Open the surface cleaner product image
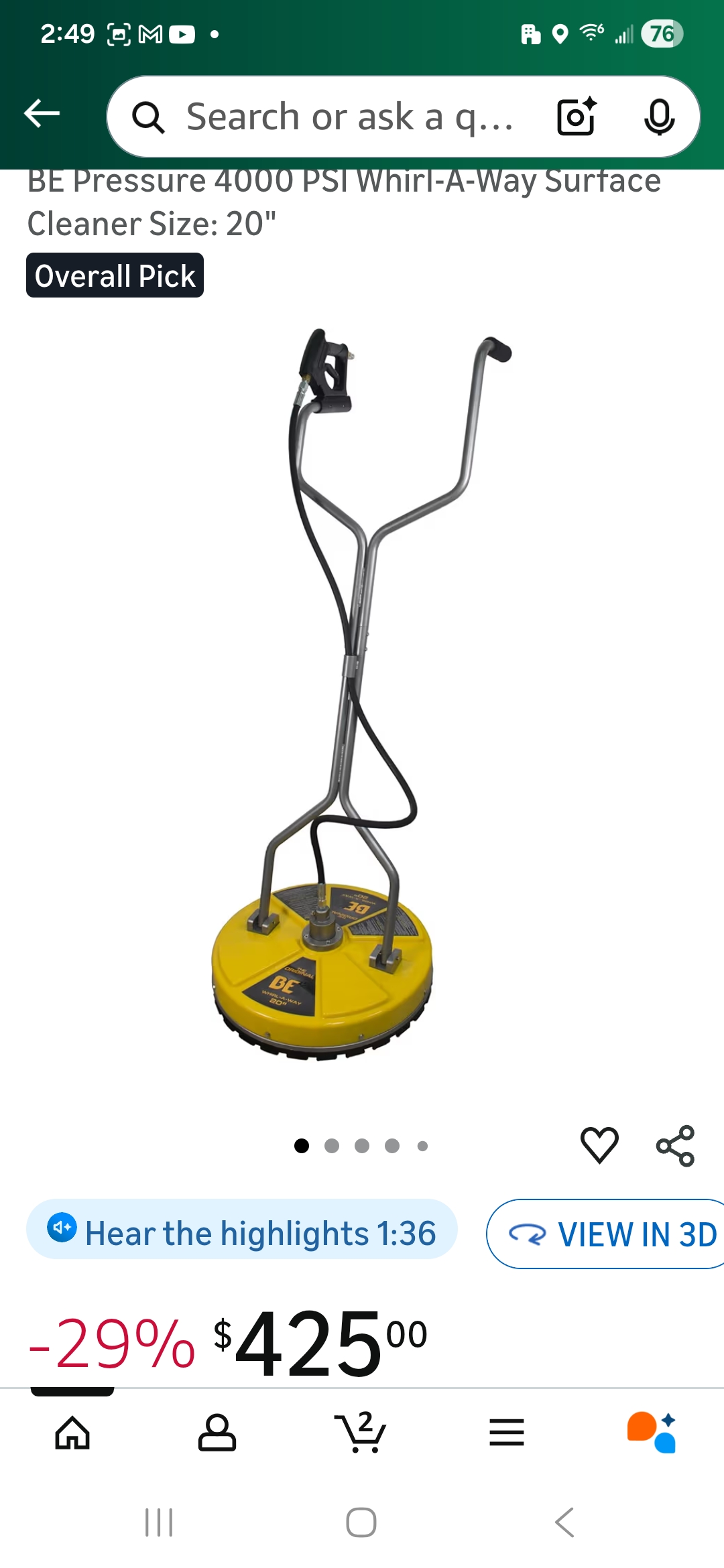The height and width of the screenshot is (1568, 724). coord(362,697)
